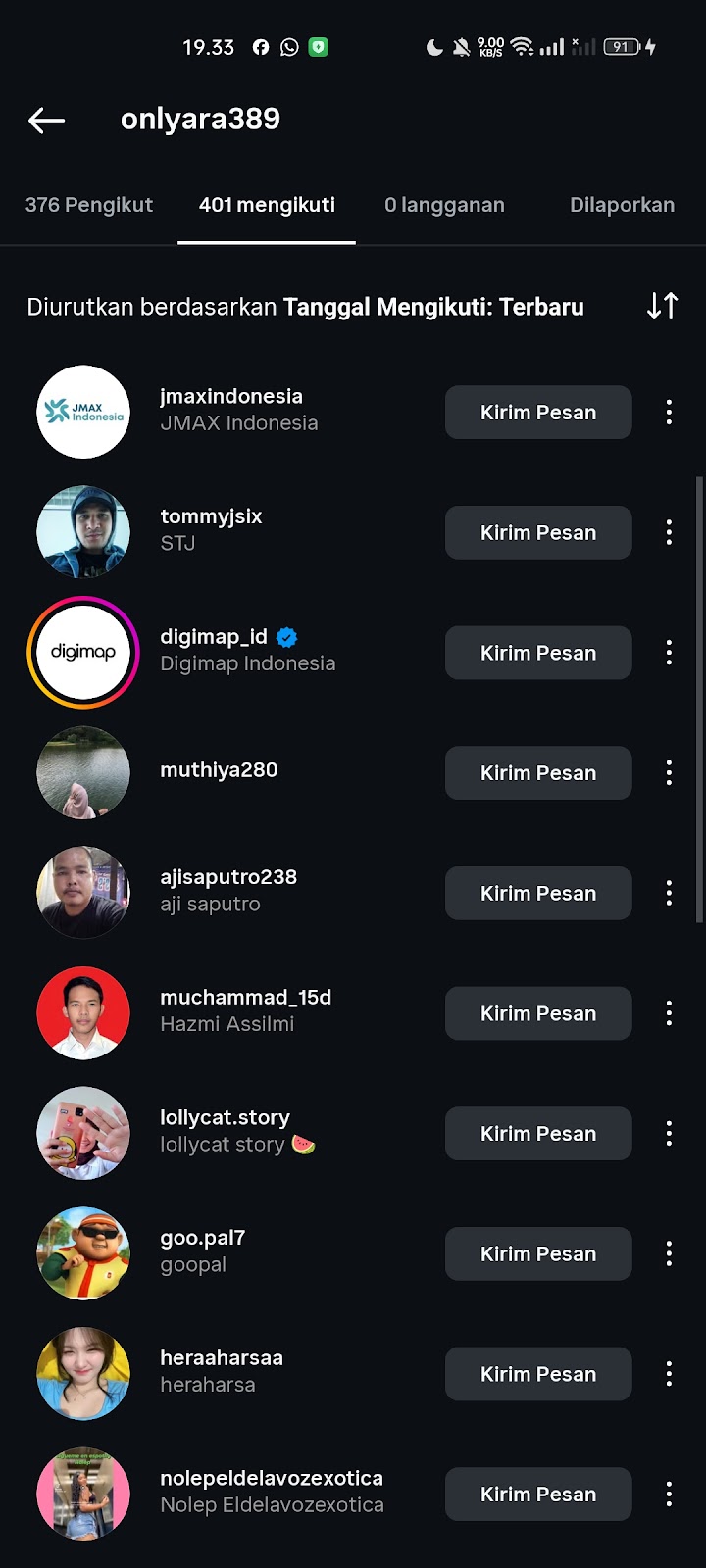The width and height of the screenshot is (706, 1568).
Task: View the goo.pal7 account
Action: point(203,1239)
